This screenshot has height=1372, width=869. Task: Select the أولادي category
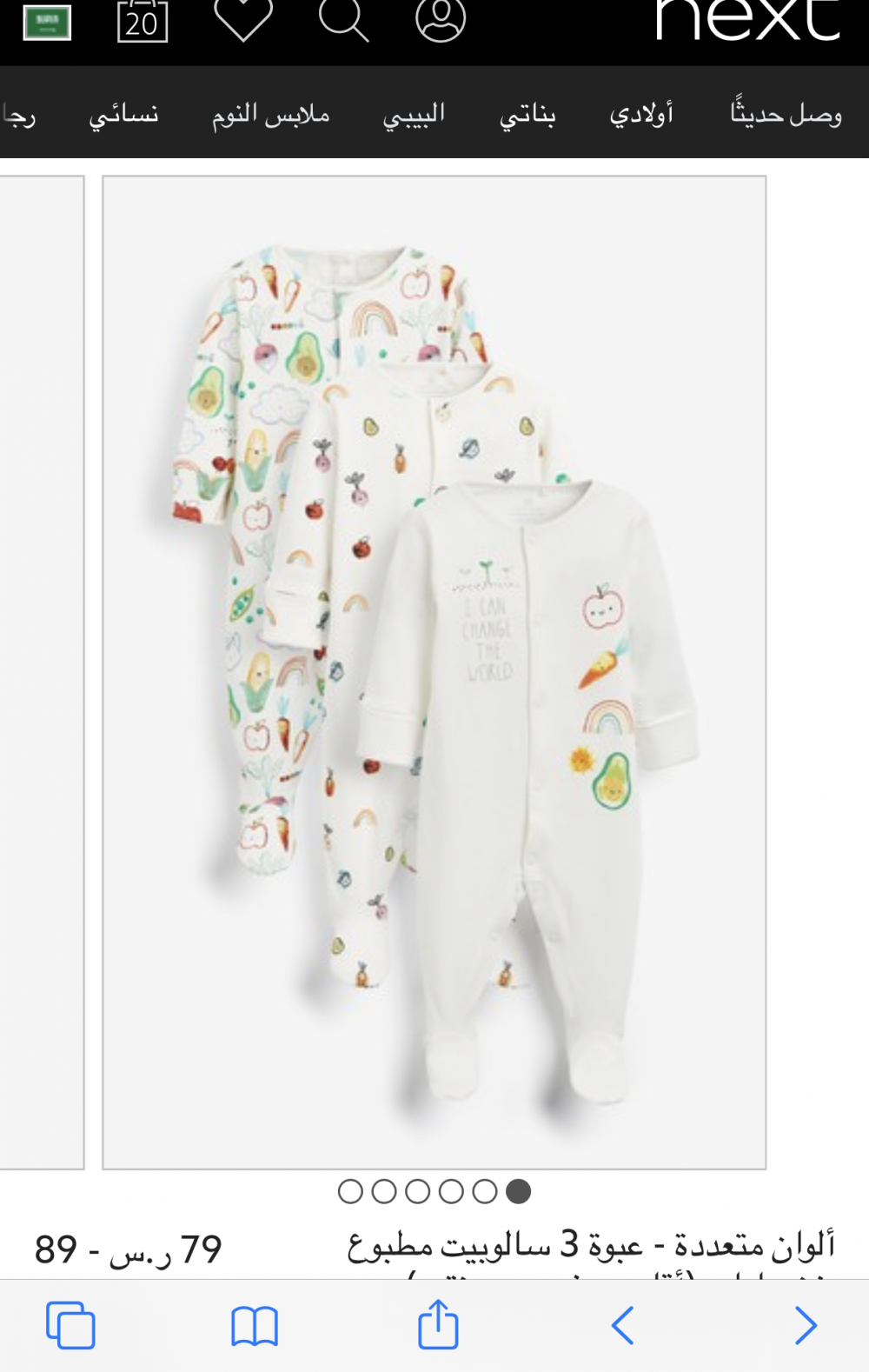coord(641,113)
